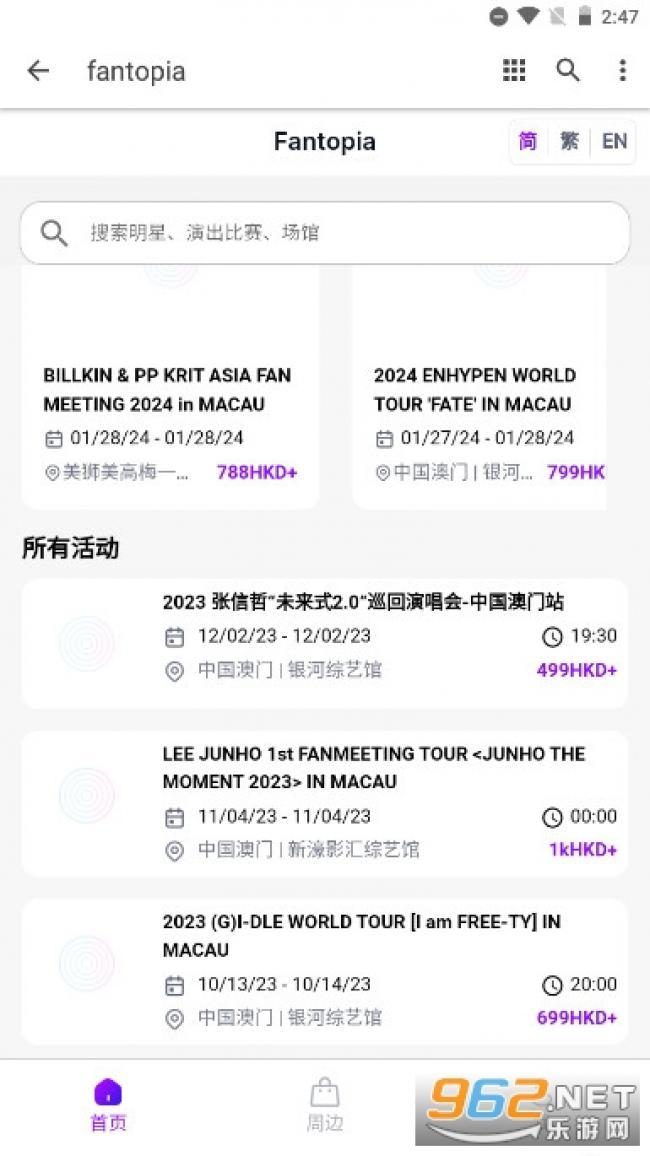Switch language to EN

[x=614, y=142]
